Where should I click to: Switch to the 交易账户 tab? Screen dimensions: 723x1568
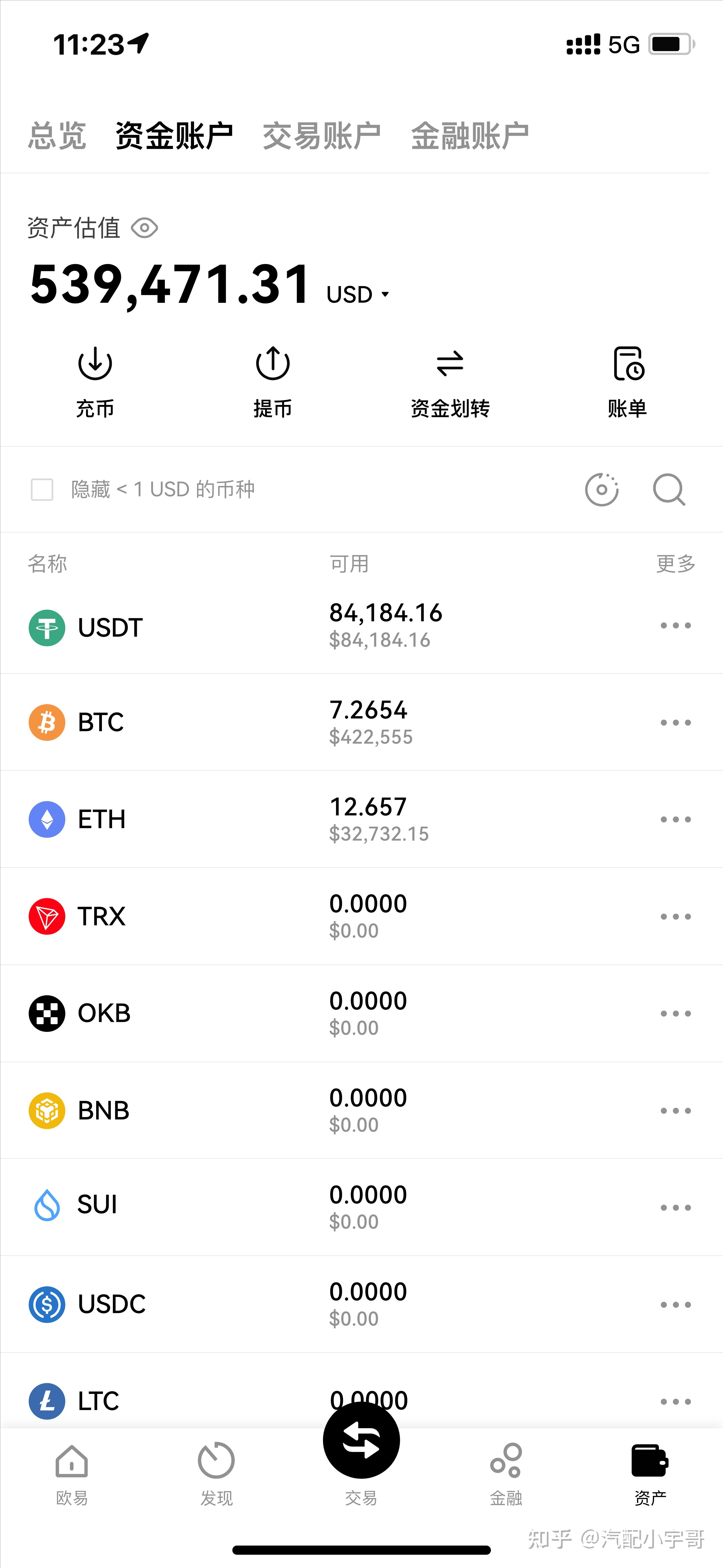[322, 135]
